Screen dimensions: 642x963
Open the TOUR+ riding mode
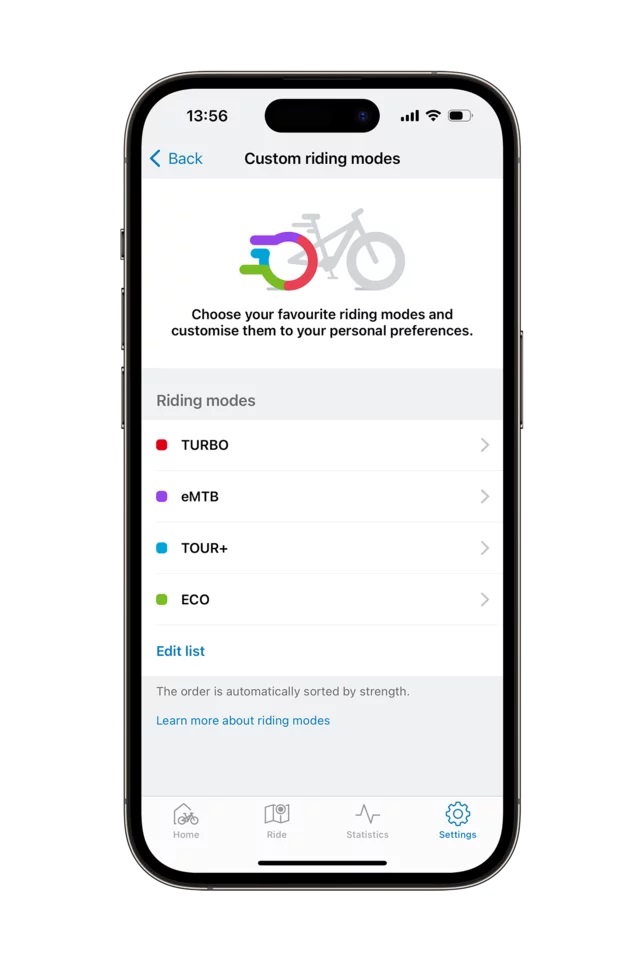(x=323, y=548)
